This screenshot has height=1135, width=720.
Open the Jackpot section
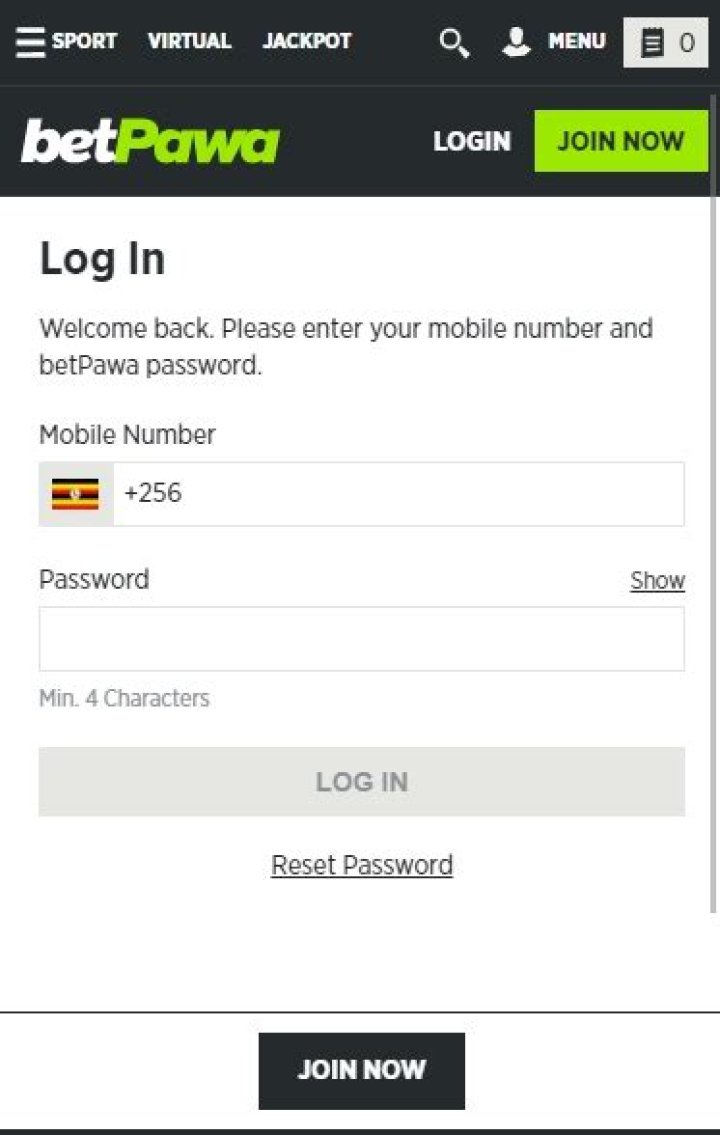[x=307, y=42]
